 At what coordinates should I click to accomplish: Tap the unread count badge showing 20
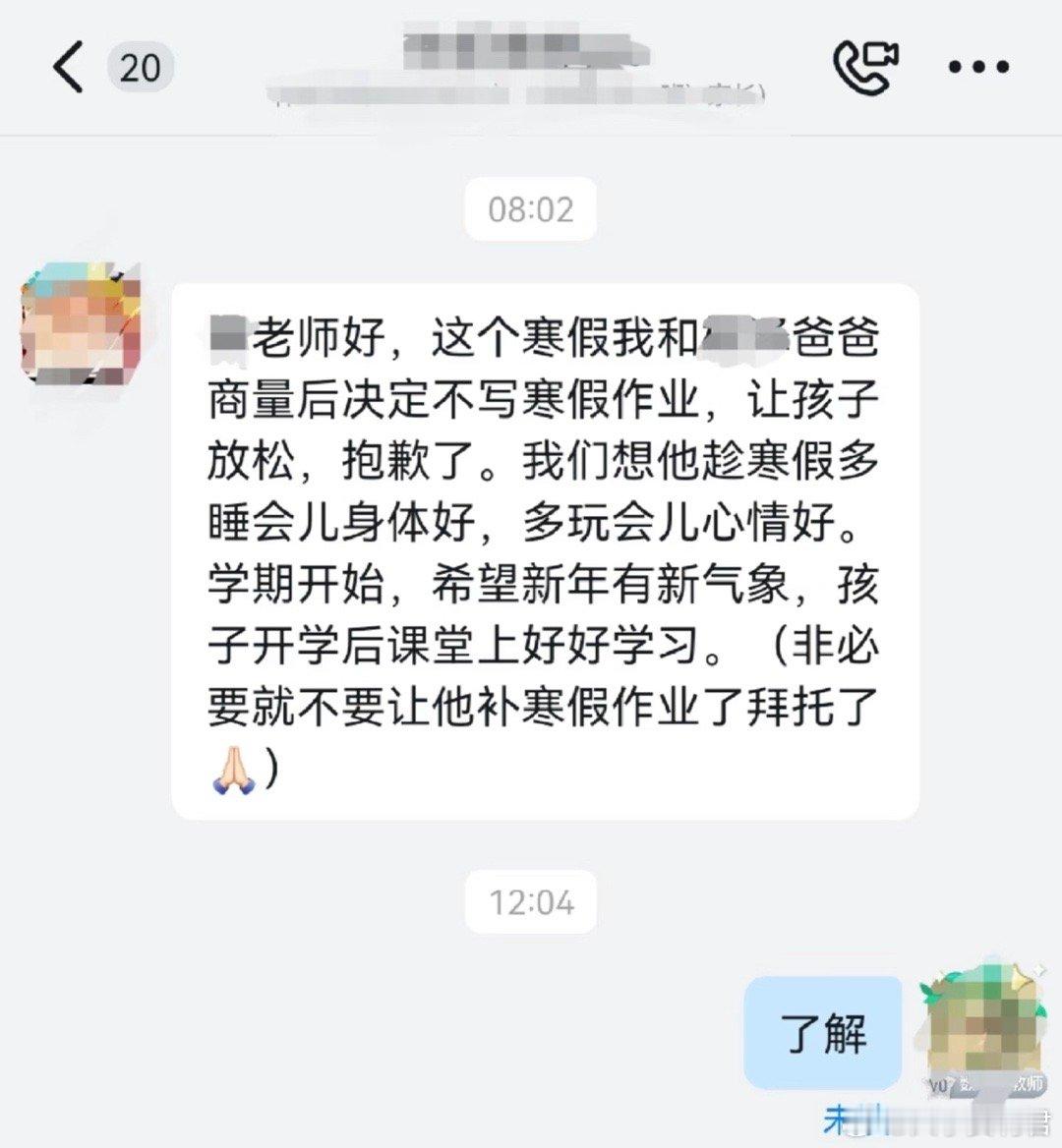(x=141, y=68)
